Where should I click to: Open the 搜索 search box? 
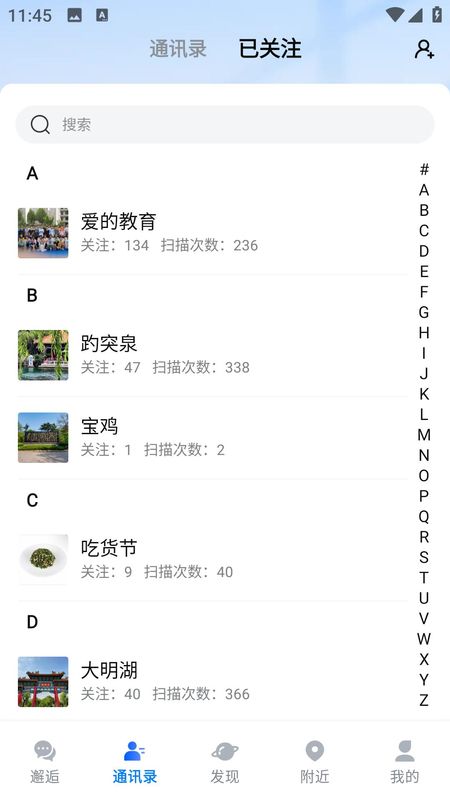[225, 124]
